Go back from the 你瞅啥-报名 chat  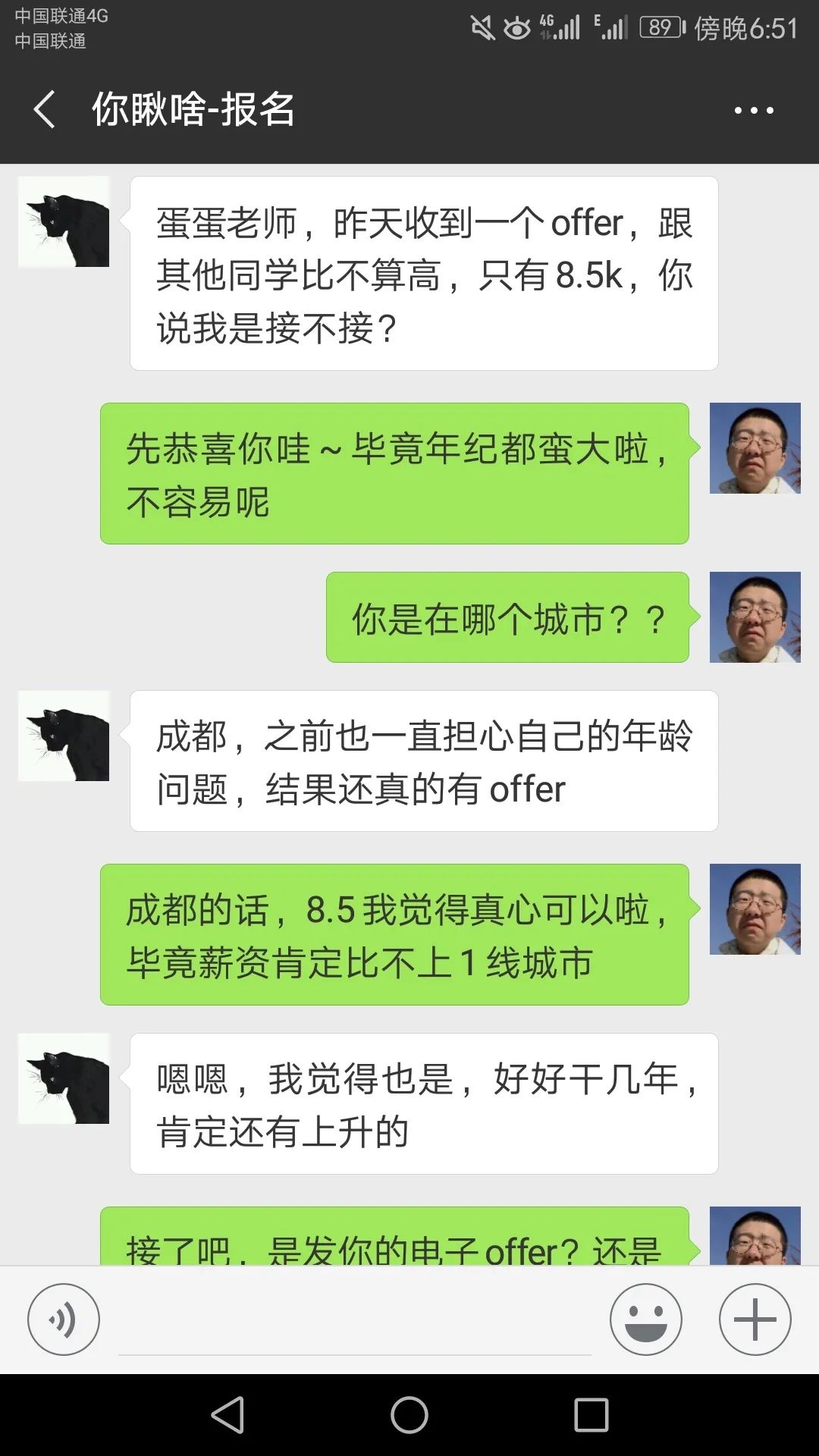pyautogui.click(x=44, y=109)
